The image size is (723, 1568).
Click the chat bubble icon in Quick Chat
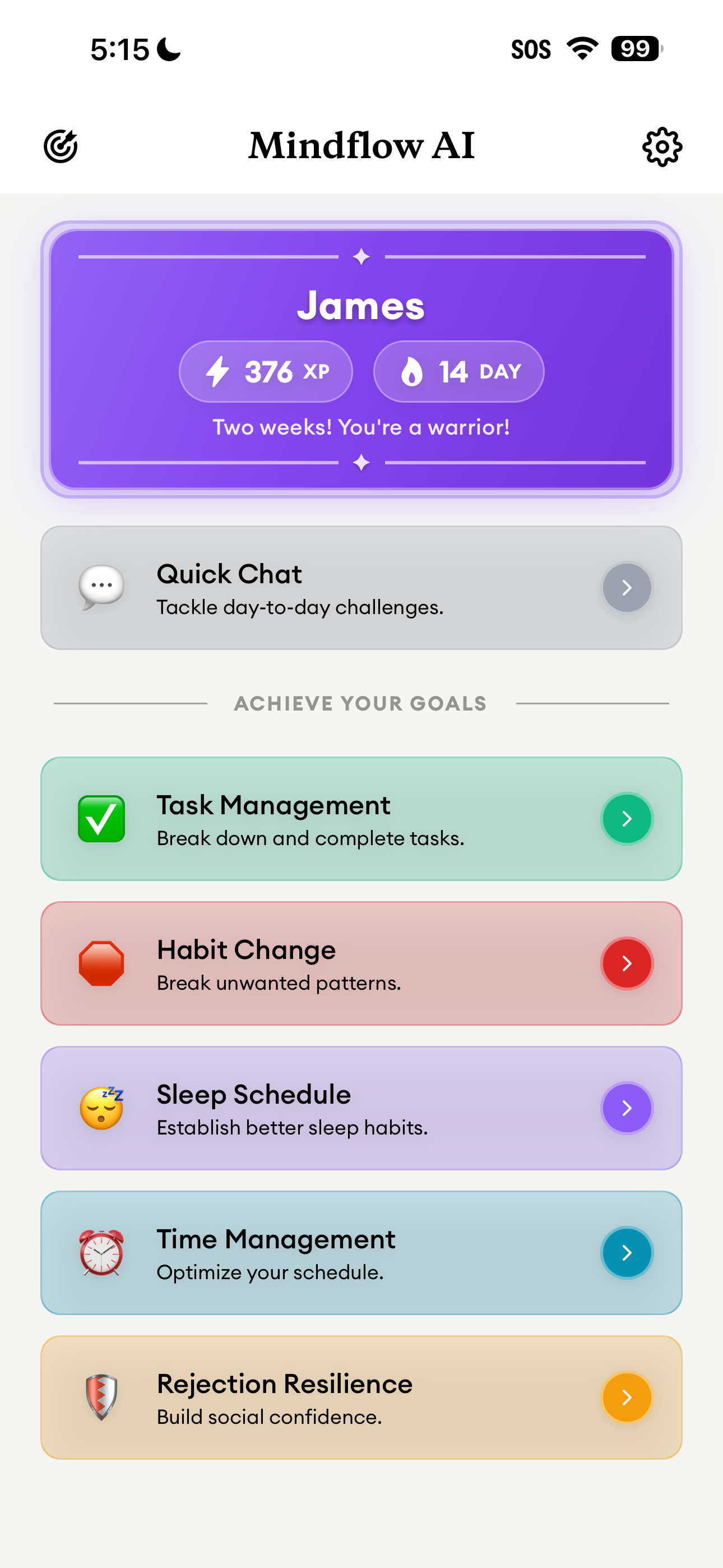pos(101,586)
